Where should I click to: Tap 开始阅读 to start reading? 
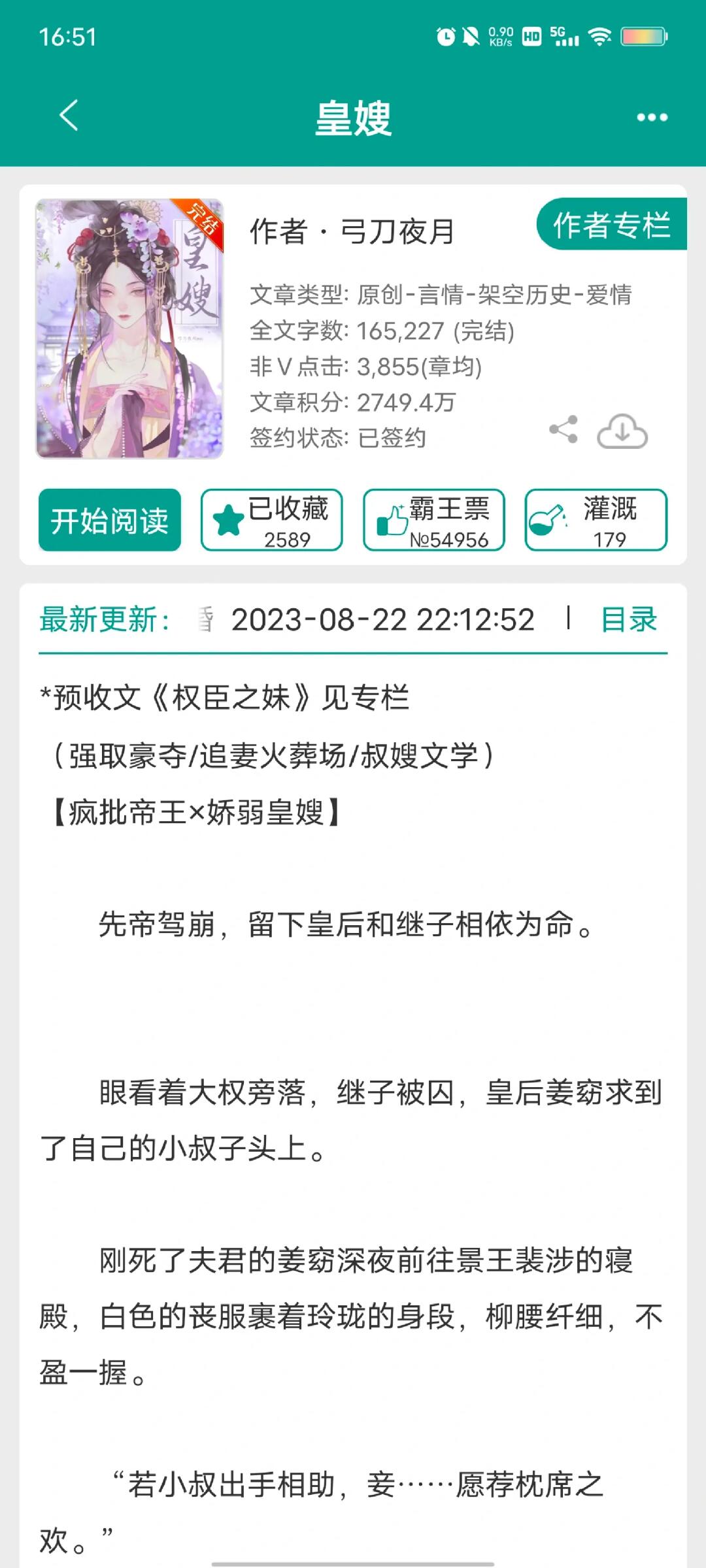click(109, 521)
